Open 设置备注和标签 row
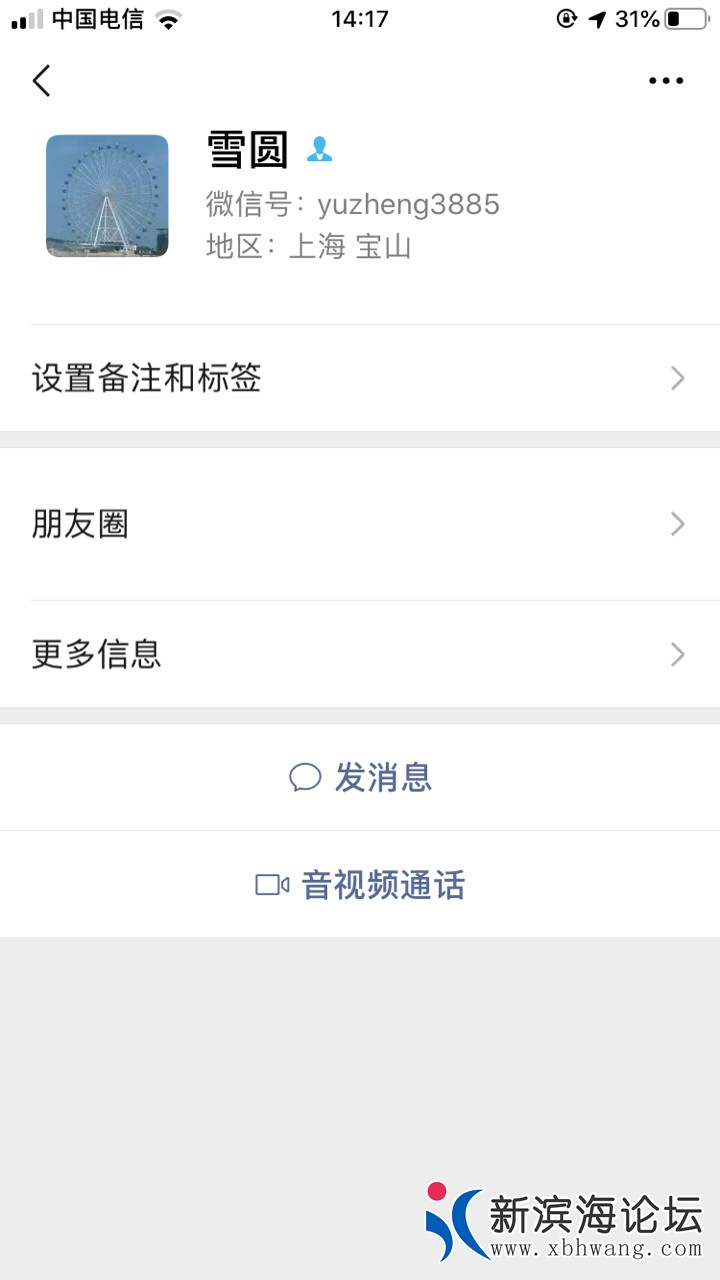This screenshot has width=720, height=1280. click(360, 378)
